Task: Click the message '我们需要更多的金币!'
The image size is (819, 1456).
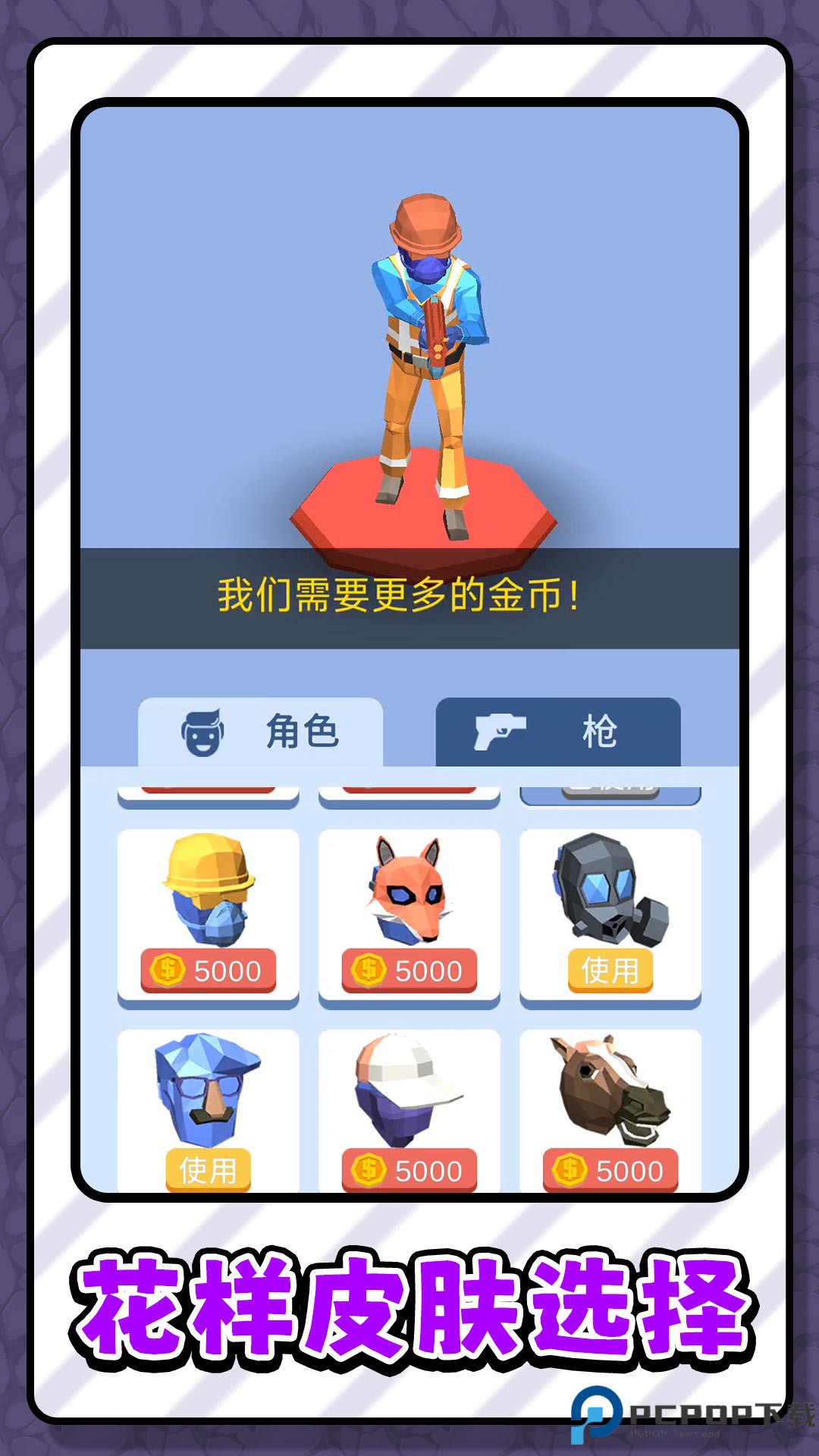Action: [397, 598]
